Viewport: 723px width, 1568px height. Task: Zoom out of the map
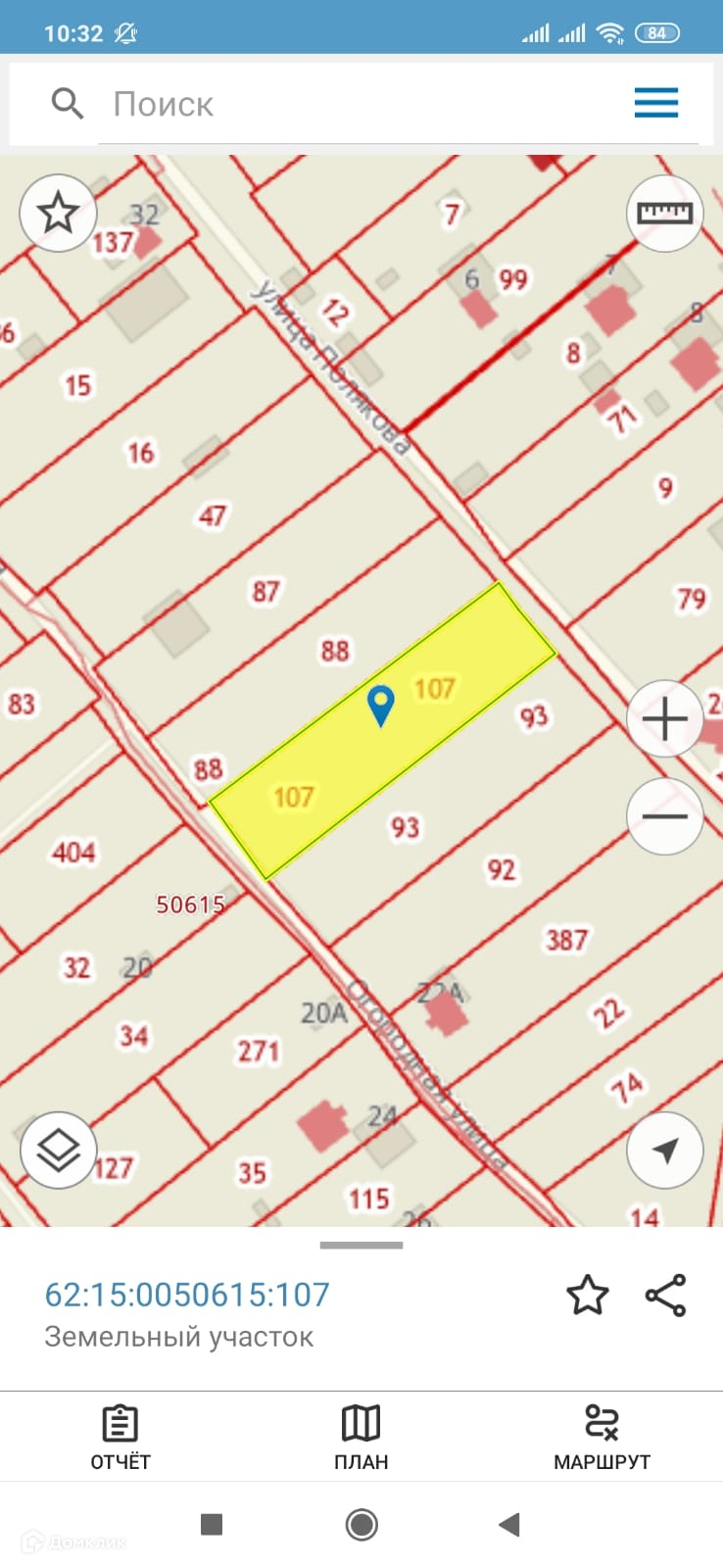[664, 815]
